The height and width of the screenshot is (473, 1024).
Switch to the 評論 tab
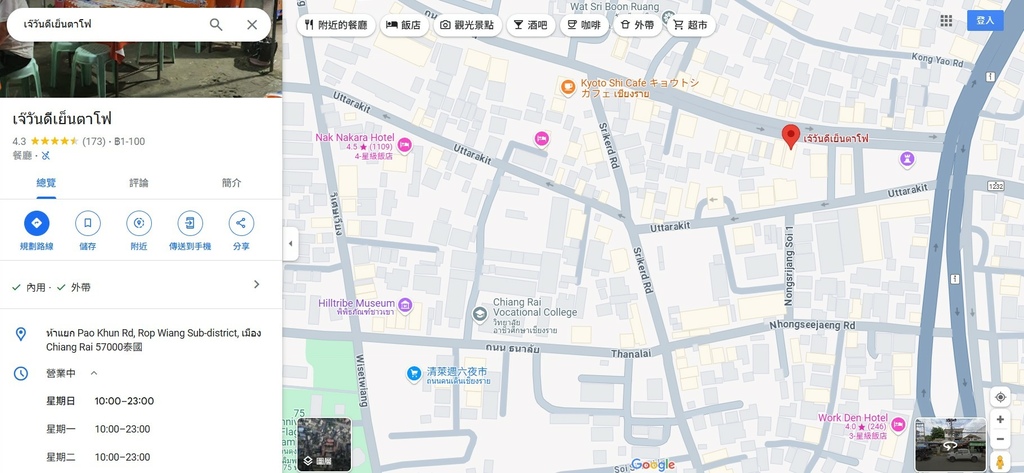pos(139,183)
